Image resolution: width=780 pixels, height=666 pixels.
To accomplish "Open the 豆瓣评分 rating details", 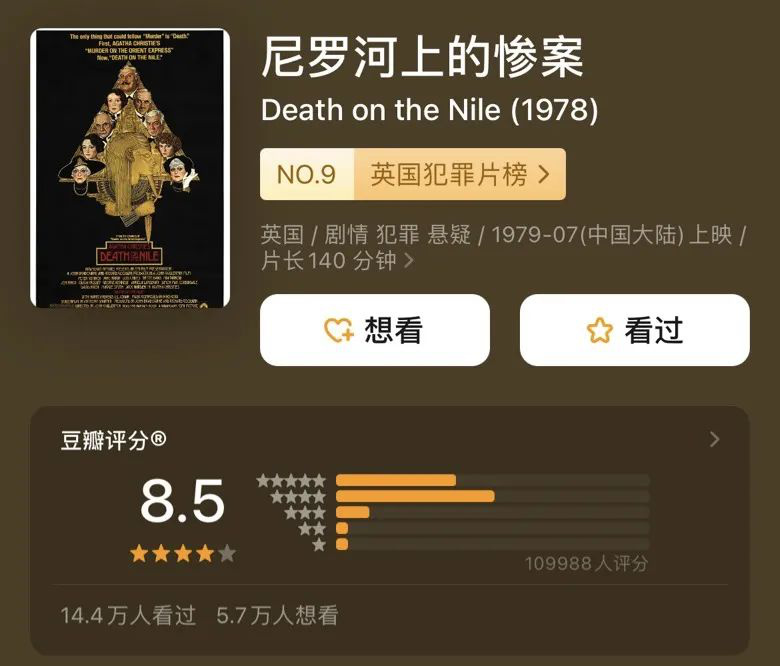I will pyautogui.click(x=714, y=440).
